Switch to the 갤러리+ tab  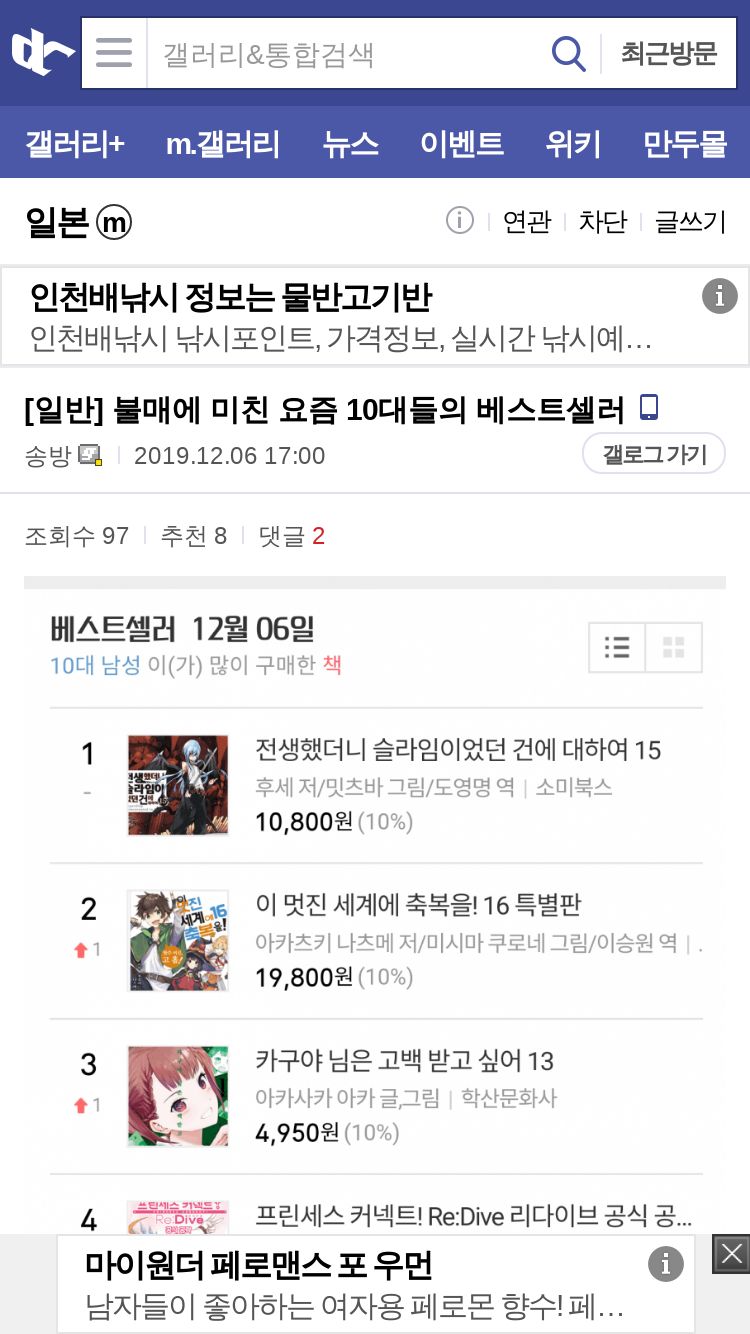(75, 143)
